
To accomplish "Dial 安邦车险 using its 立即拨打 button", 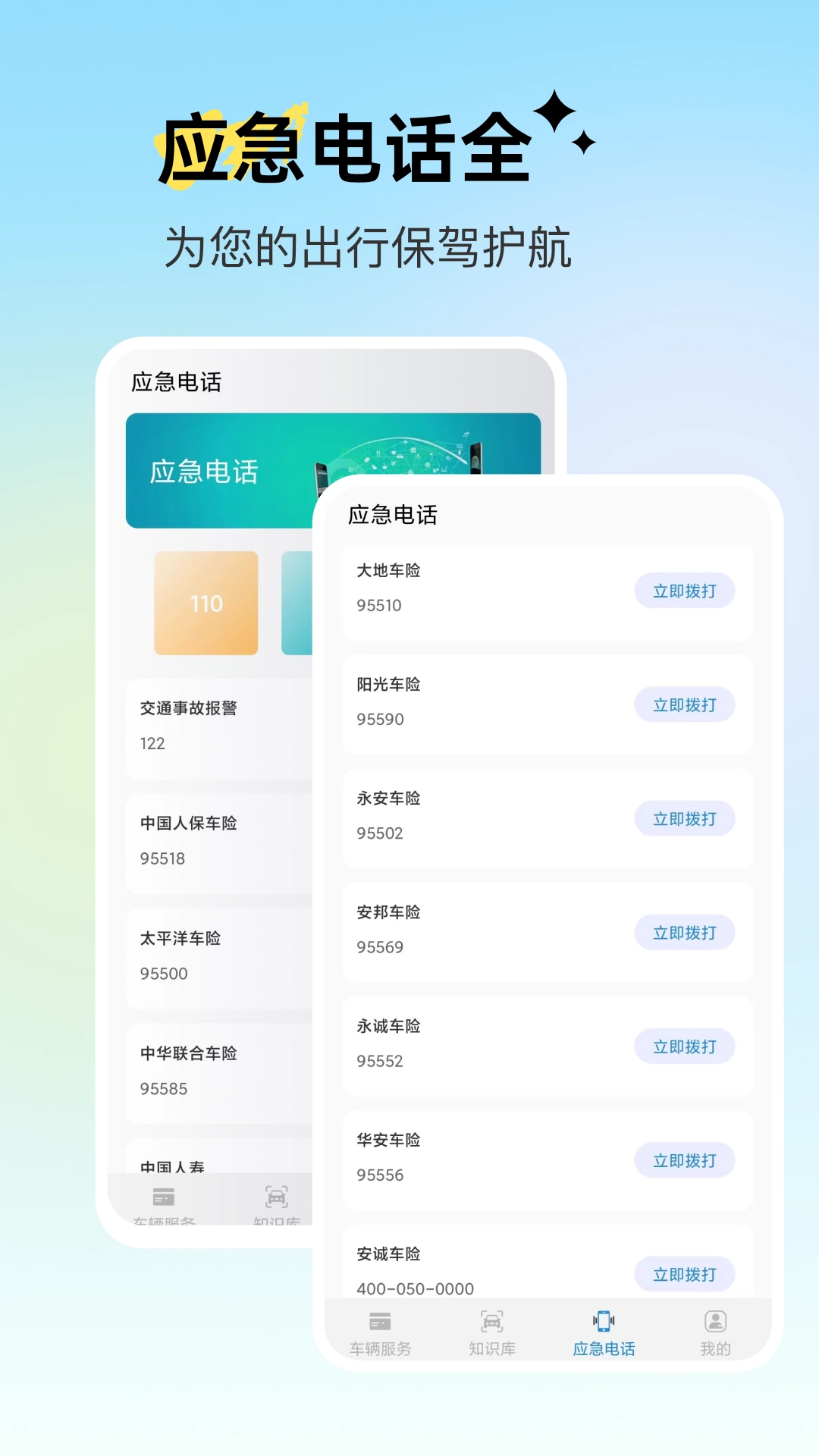I will click(x=685, y=932).
